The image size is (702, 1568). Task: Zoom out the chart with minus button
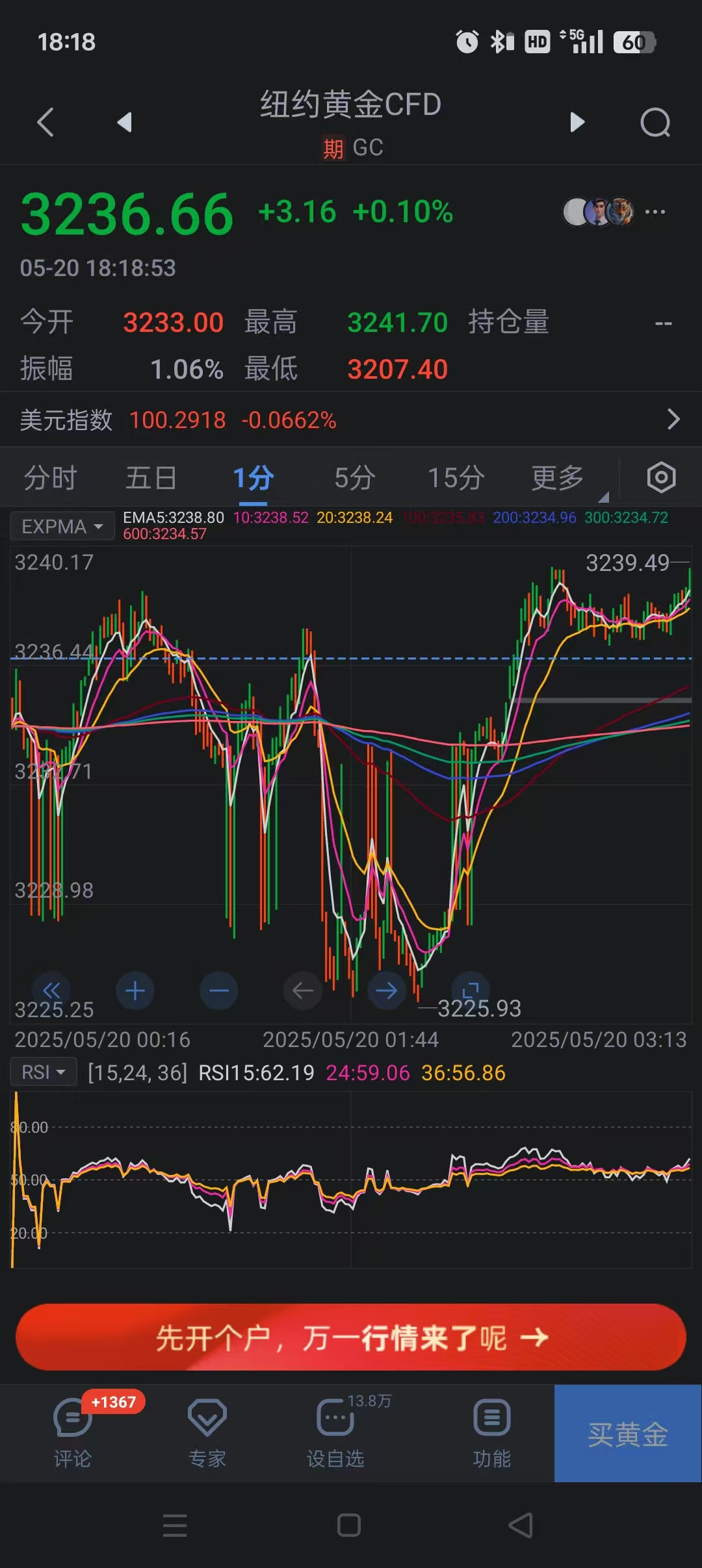(x=219, y=991)
